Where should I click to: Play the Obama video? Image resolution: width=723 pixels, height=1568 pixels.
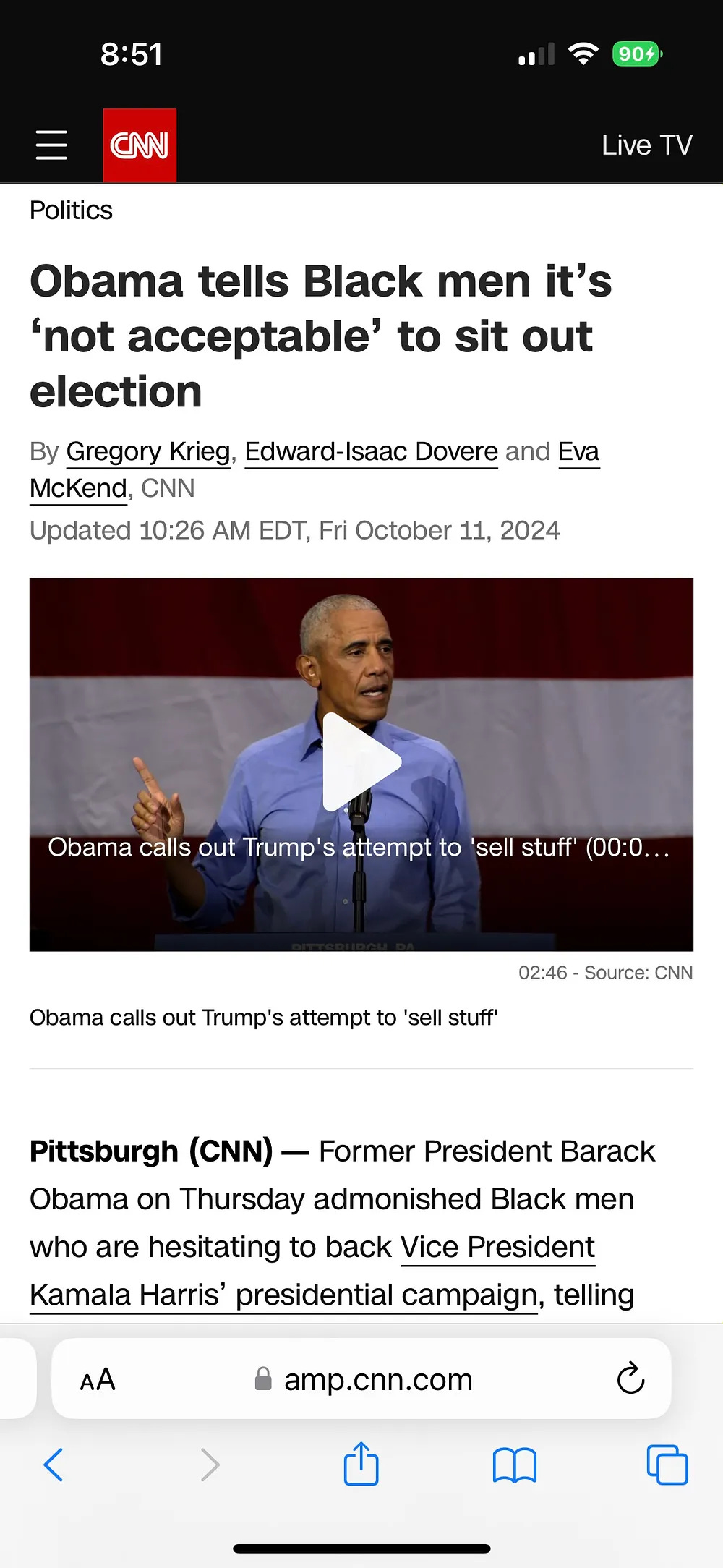coord(361,763)
